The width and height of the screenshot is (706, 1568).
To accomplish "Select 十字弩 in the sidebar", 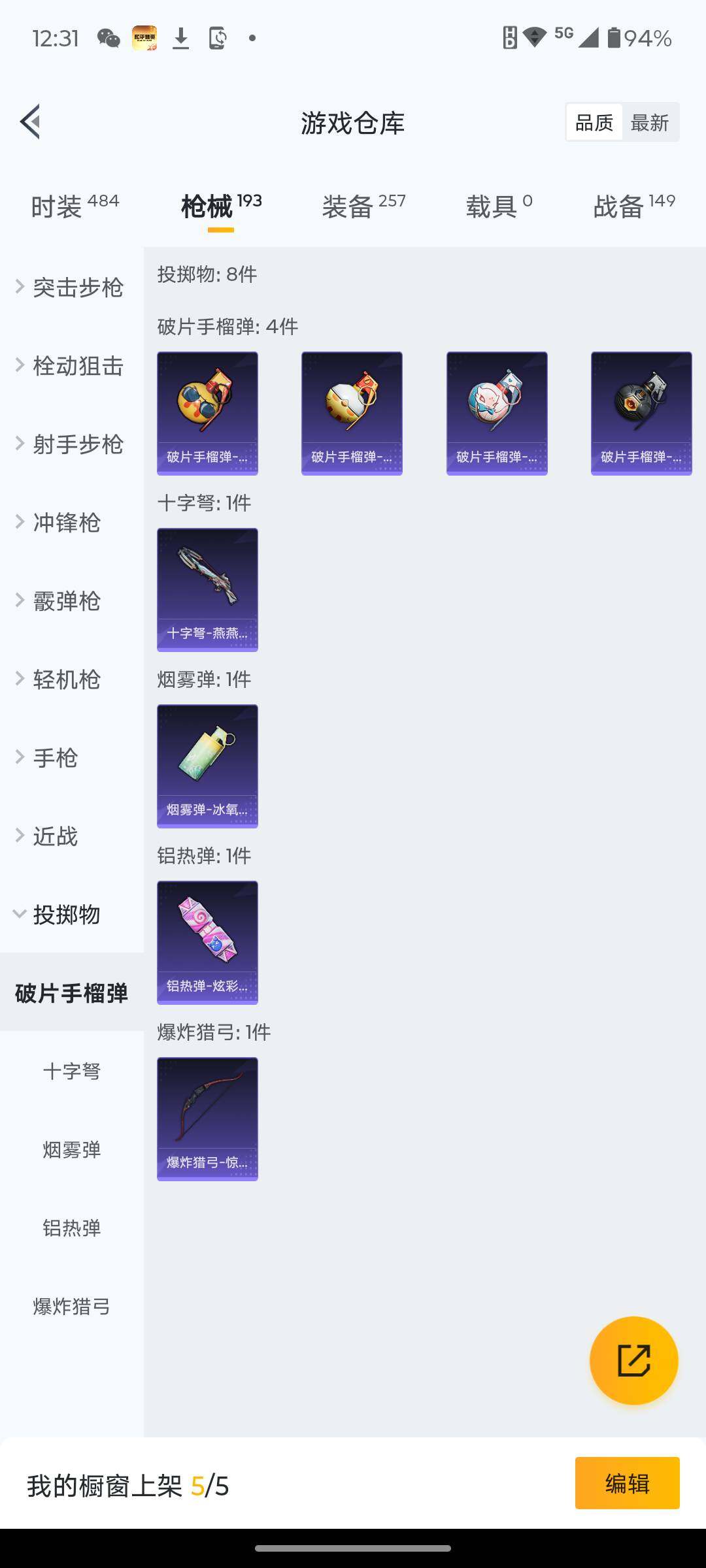I will tap(71, 1071).
